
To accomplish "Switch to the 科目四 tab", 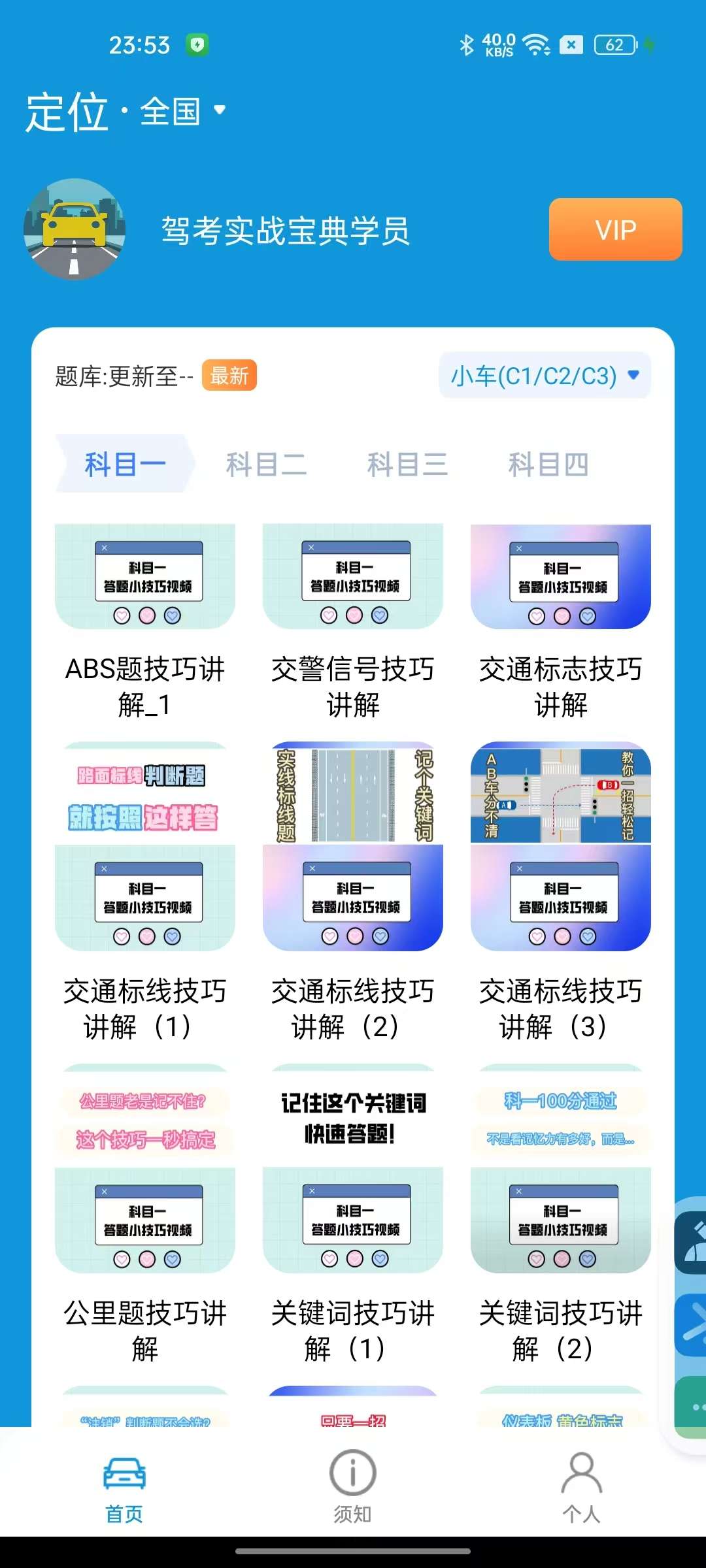I will pos(548,464).
